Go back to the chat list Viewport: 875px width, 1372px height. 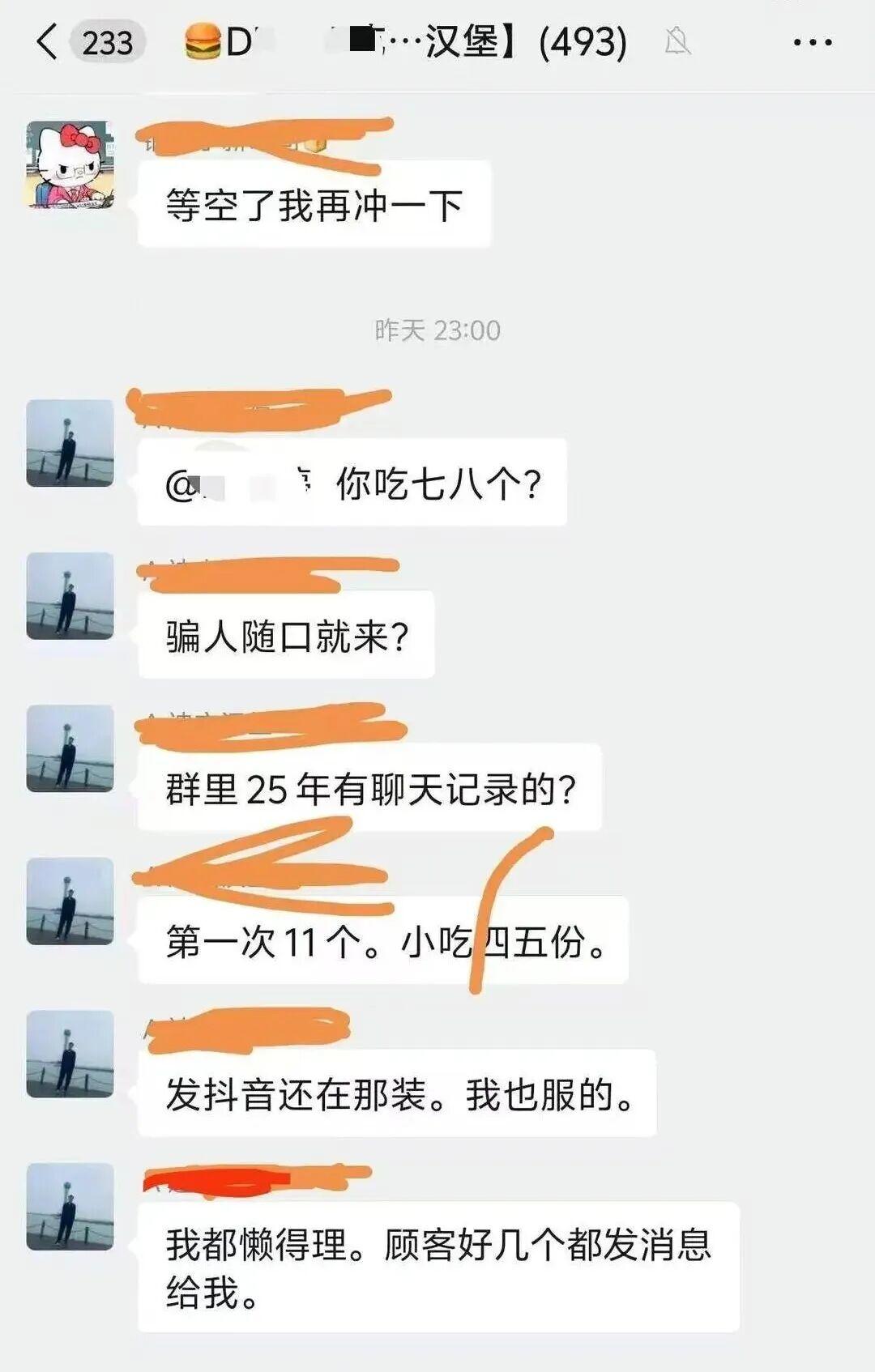tap(49, 41)
